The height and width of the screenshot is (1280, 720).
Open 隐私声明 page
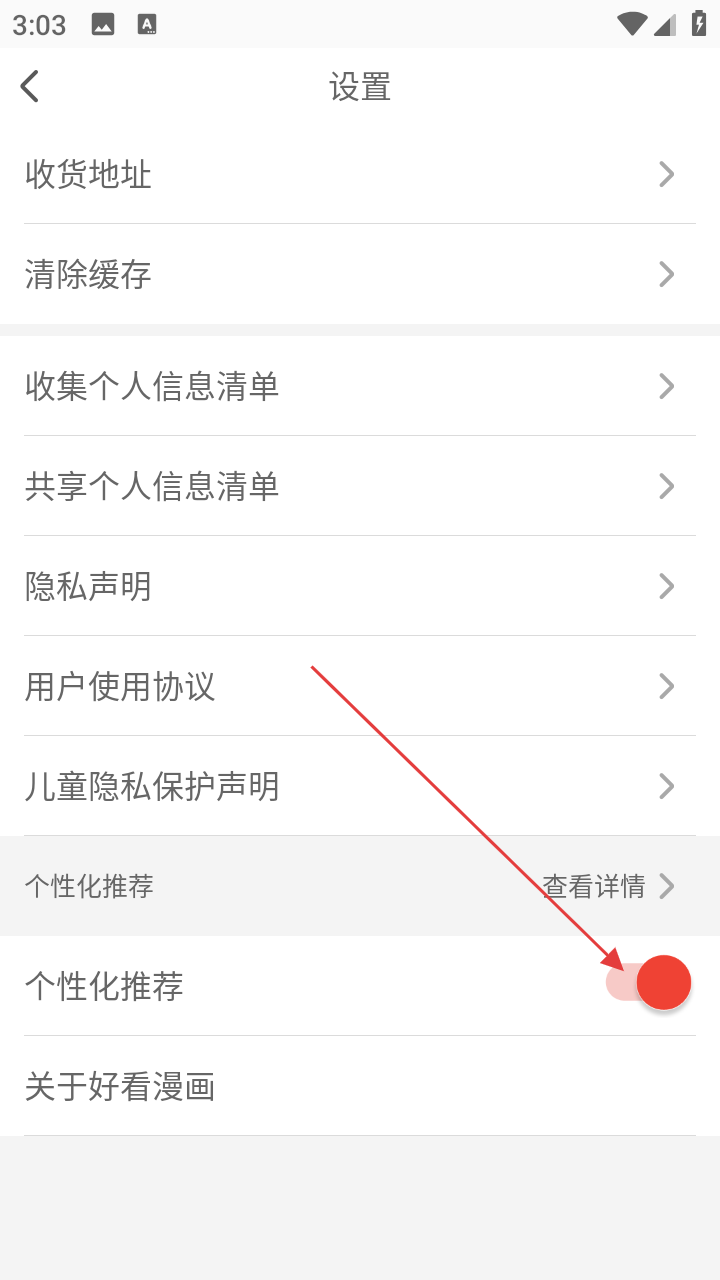point(360,586)
